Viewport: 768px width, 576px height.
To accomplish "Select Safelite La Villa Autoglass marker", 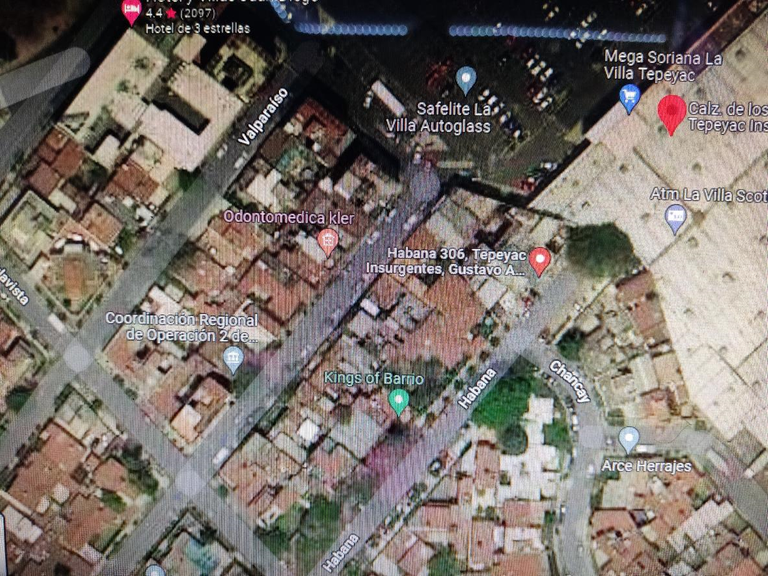I will pos(466,80).
